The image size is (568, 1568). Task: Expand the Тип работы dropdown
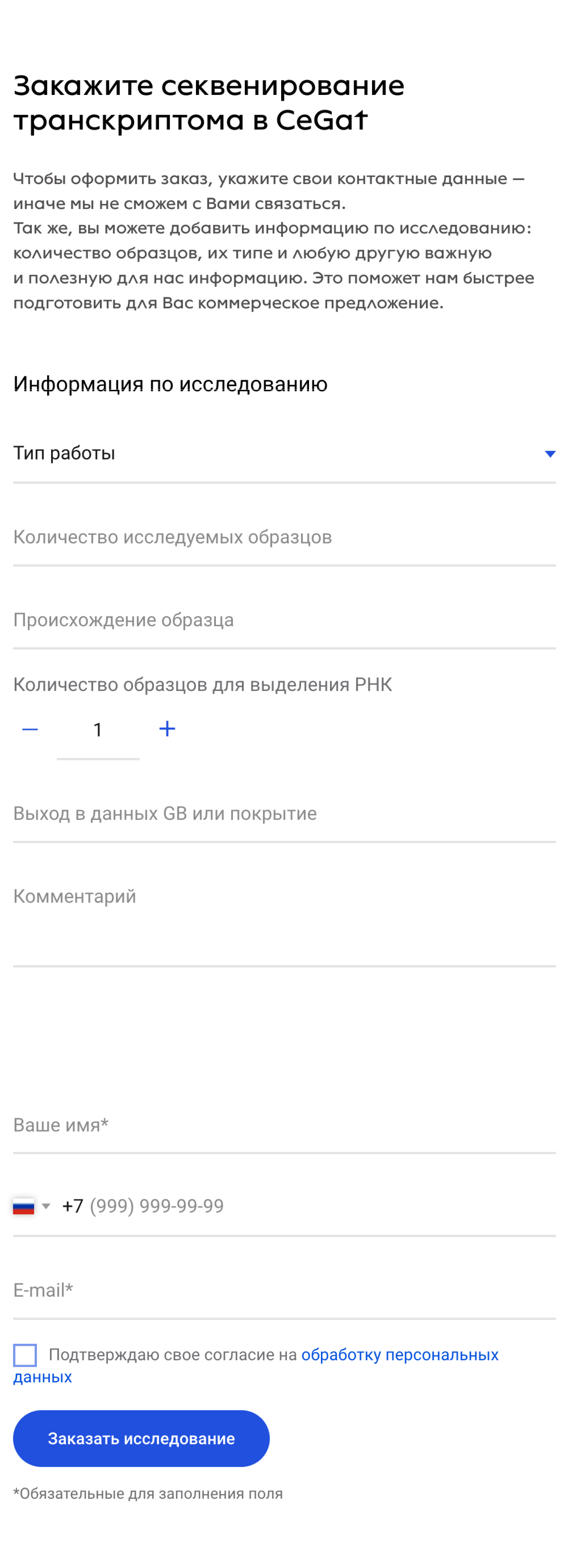click(x=284, y=453)
